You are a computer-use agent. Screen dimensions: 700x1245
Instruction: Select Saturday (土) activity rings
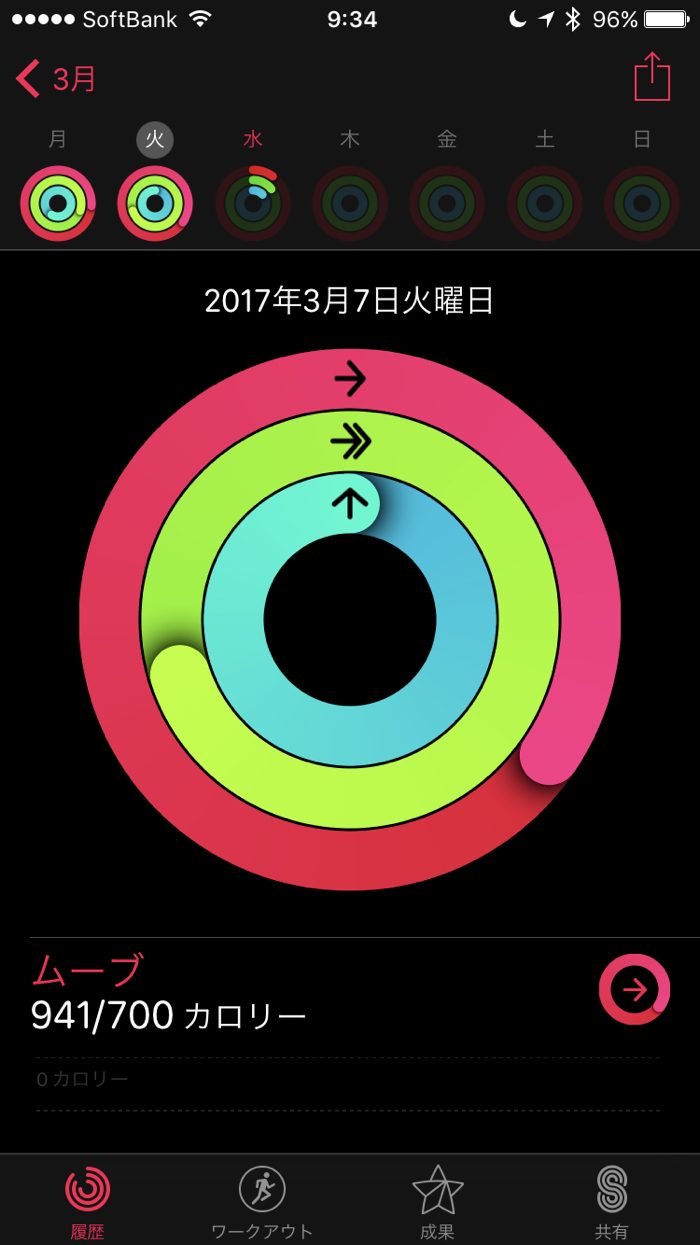[x=544, y=203]
